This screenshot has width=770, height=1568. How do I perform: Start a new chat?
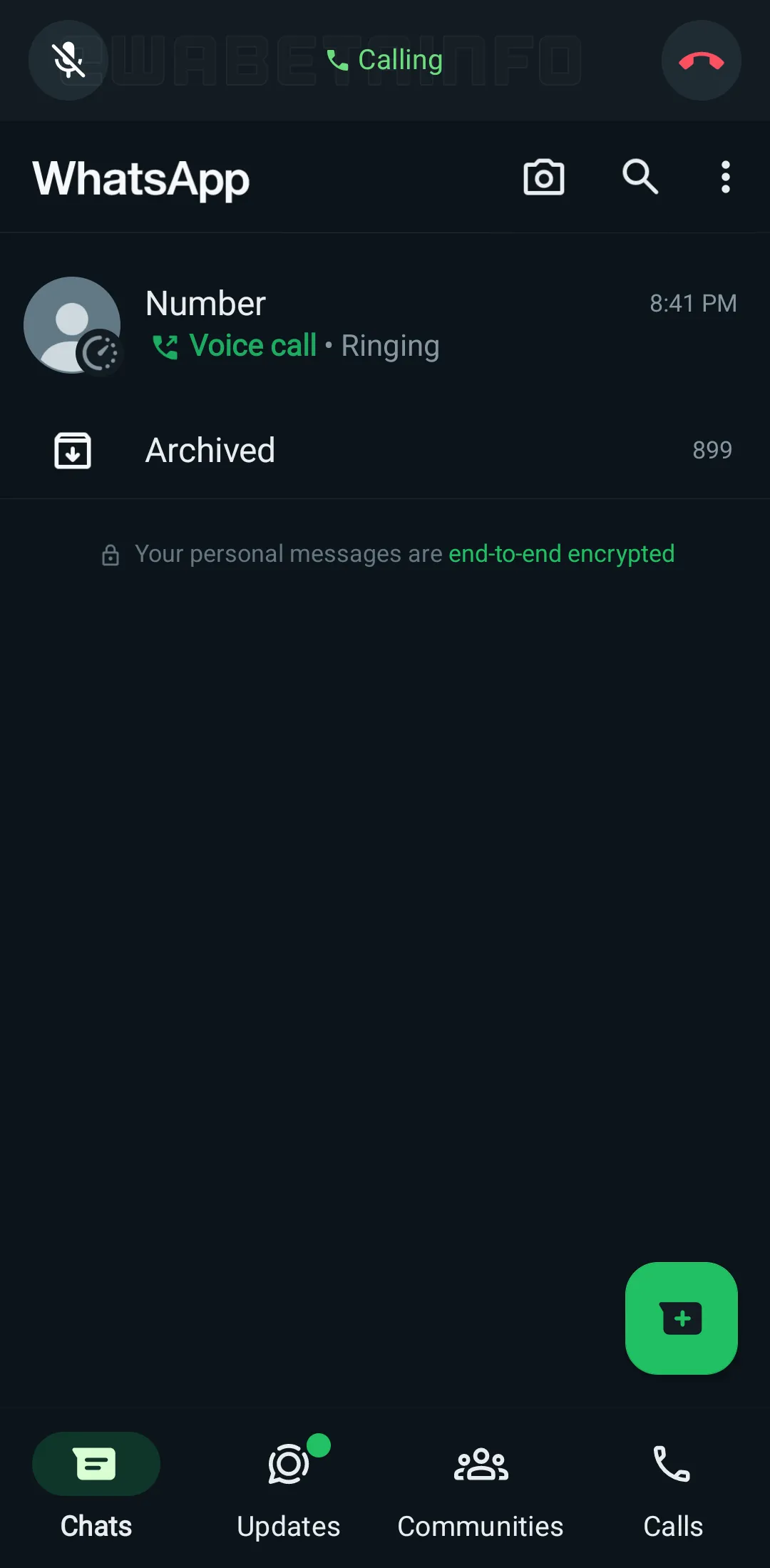click(681, 1318)
